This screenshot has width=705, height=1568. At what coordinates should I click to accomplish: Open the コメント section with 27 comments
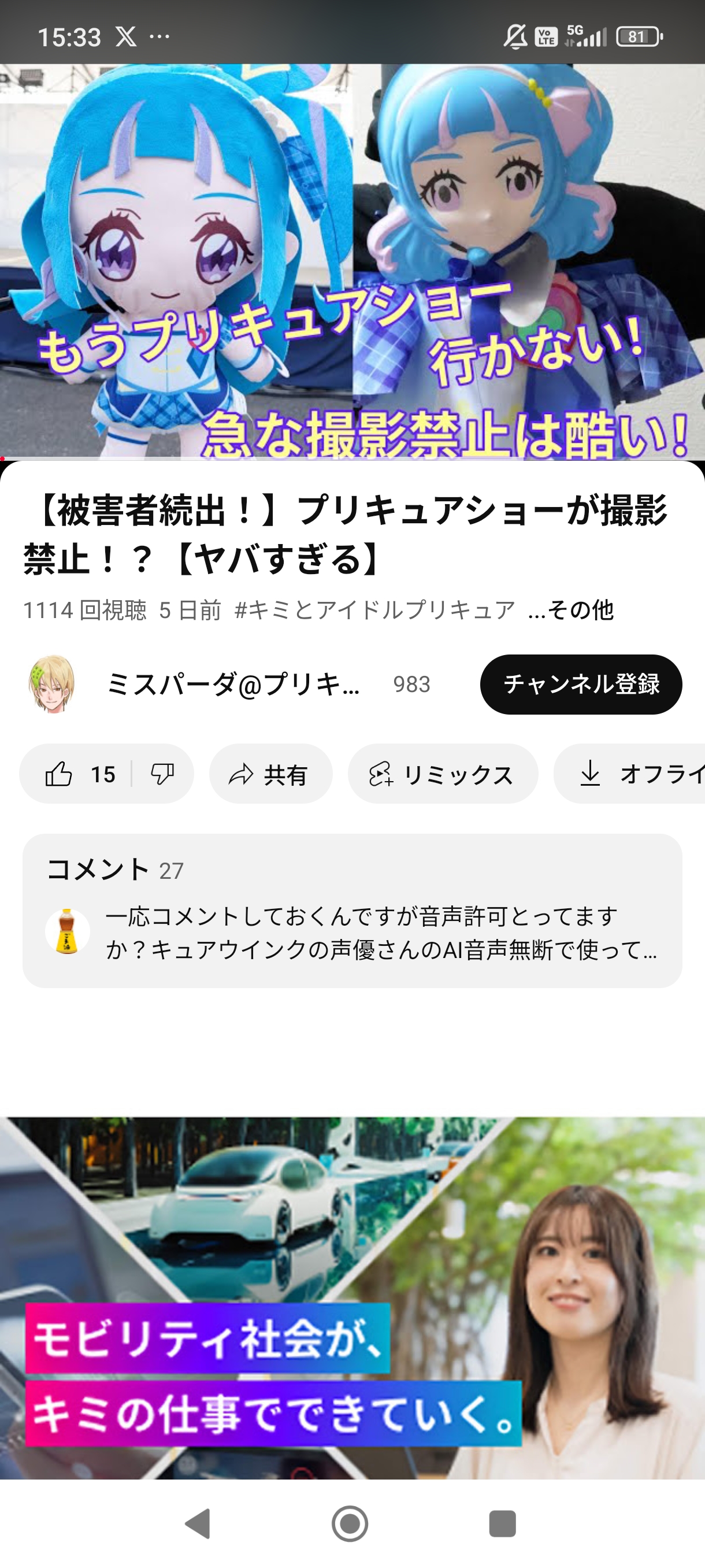click(351, 910)
